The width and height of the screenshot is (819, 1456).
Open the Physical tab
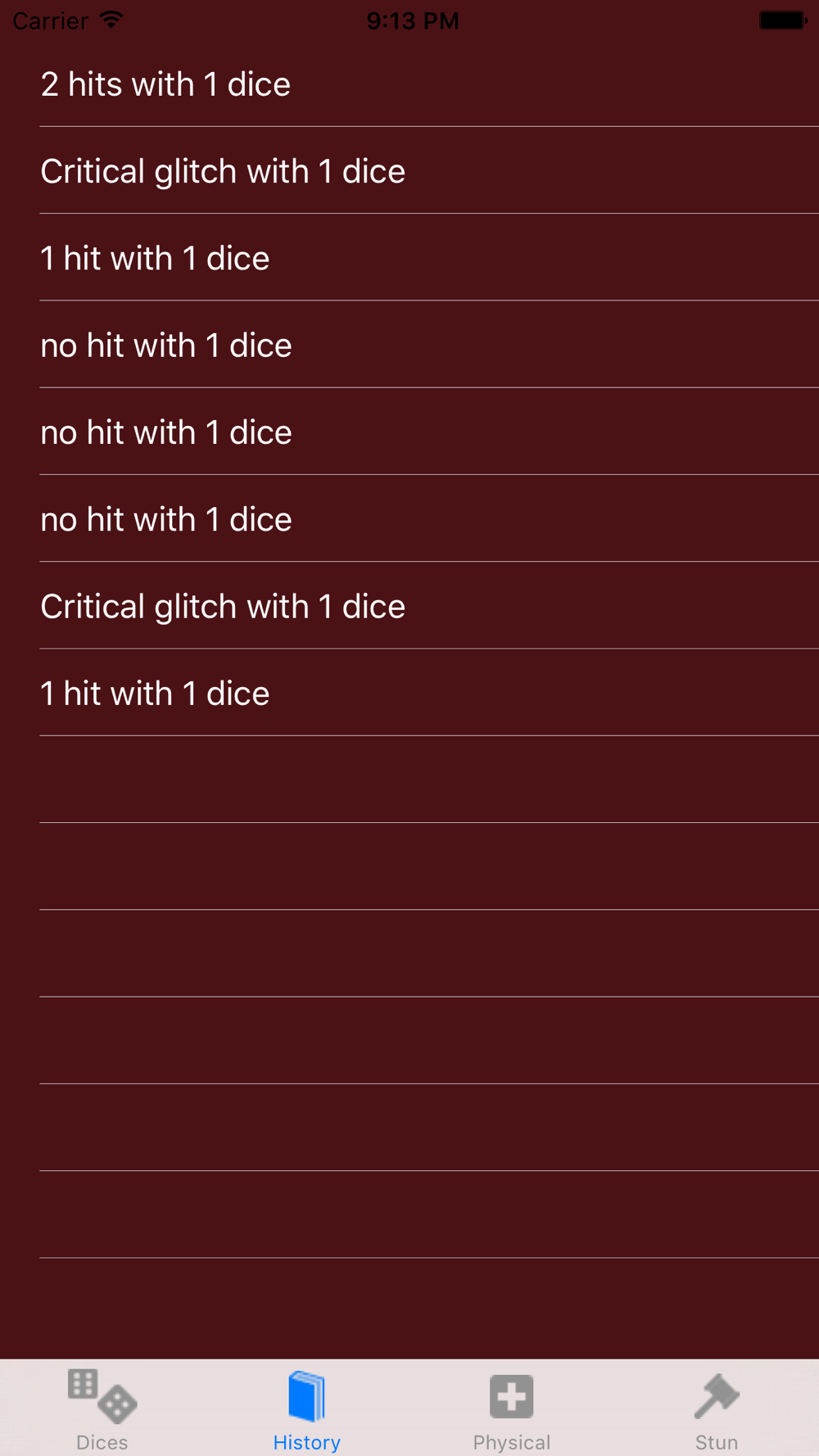pos(512,1409)
